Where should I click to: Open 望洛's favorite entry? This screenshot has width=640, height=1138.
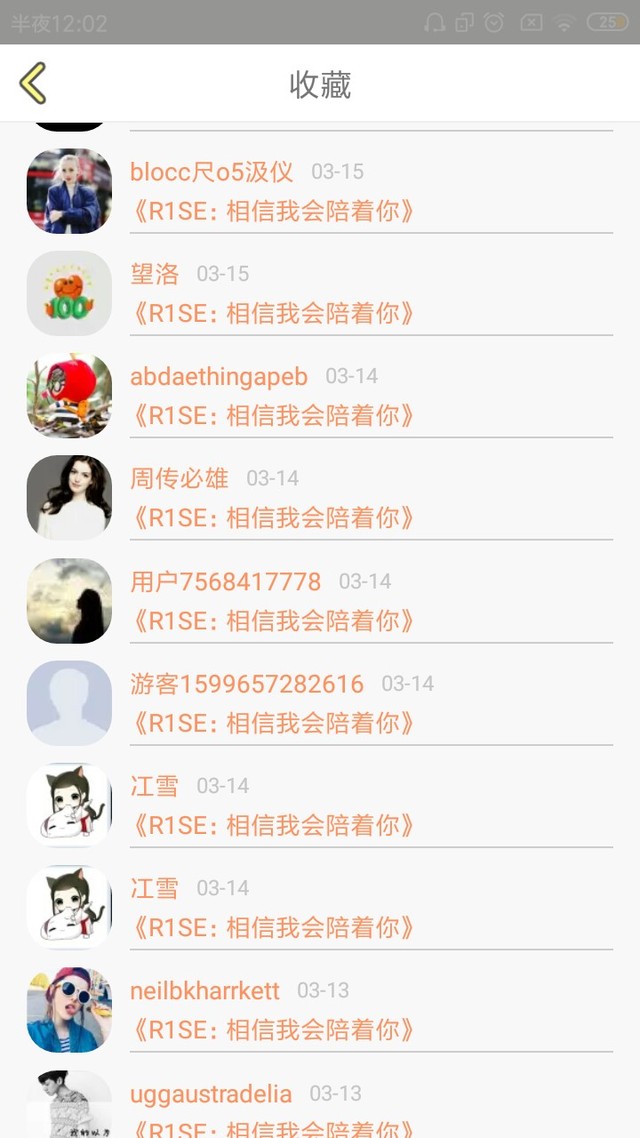click(x=320, y=293)
